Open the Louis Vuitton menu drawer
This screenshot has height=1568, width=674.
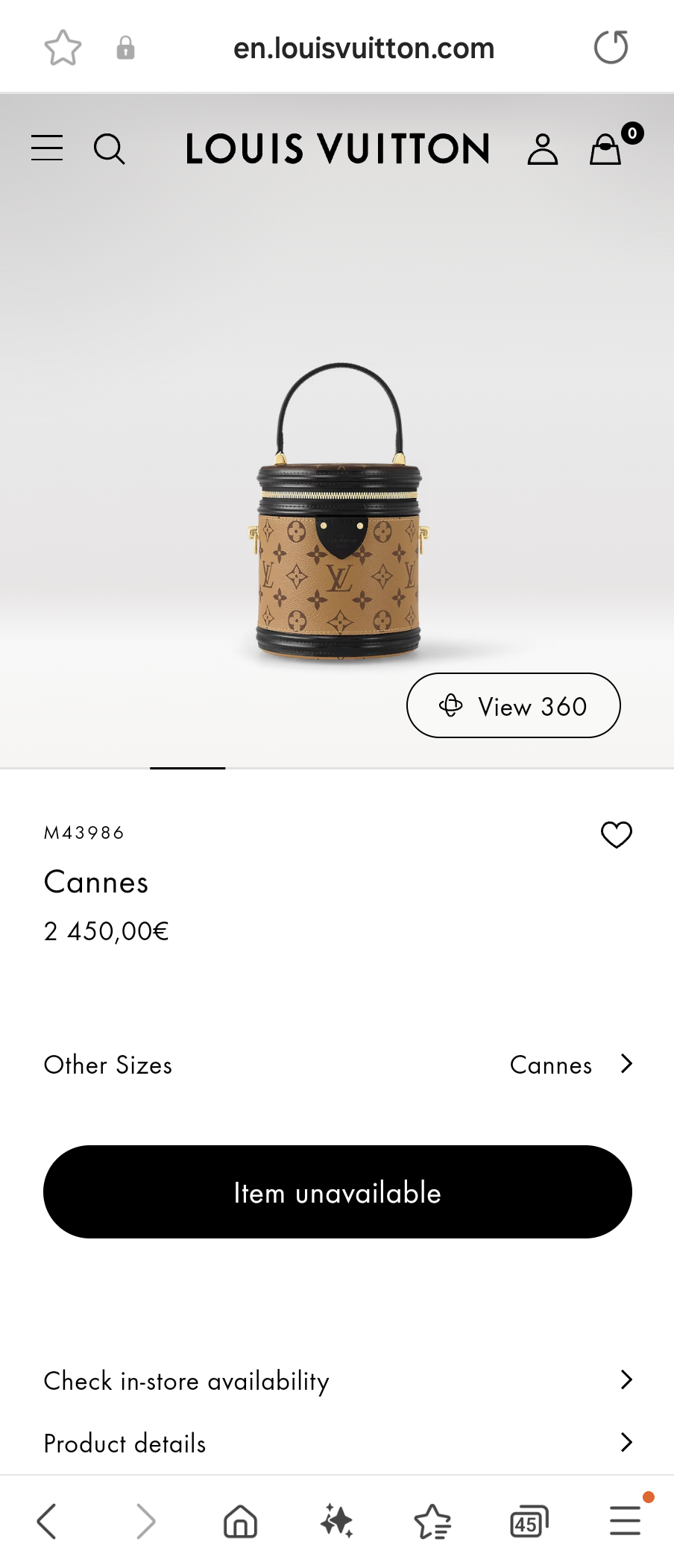pos(46,148)
